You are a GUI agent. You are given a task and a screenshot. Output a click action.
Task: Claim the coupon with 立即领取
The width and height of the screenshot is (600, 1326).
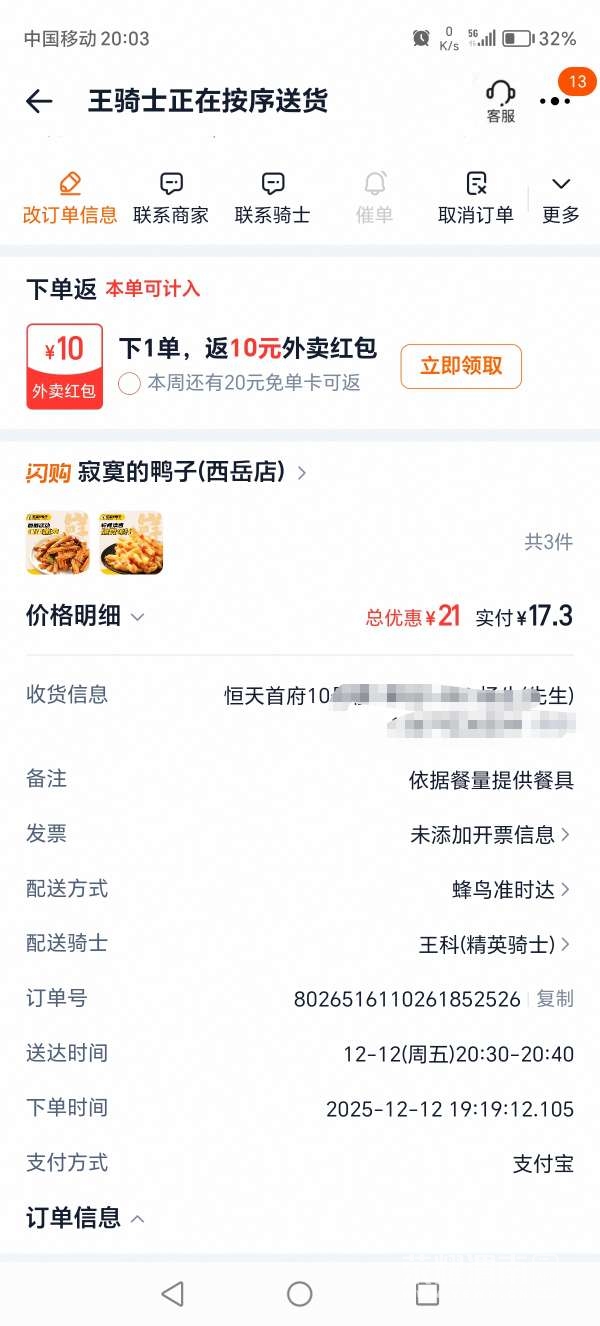click(461, 366)
